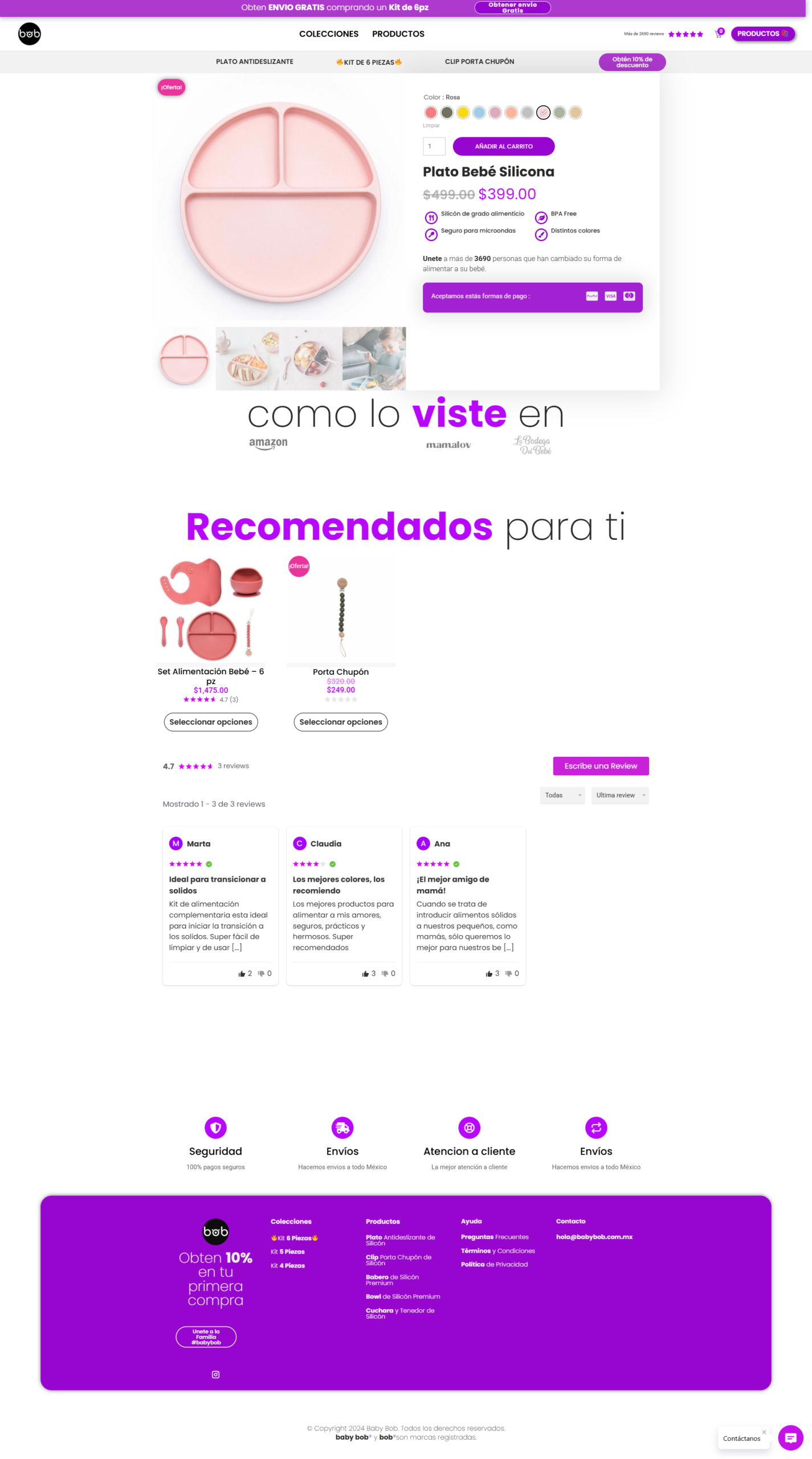Open the Ultima review sort dropdown
This screenshot has width=812, height=1459.
click(619, 794)
